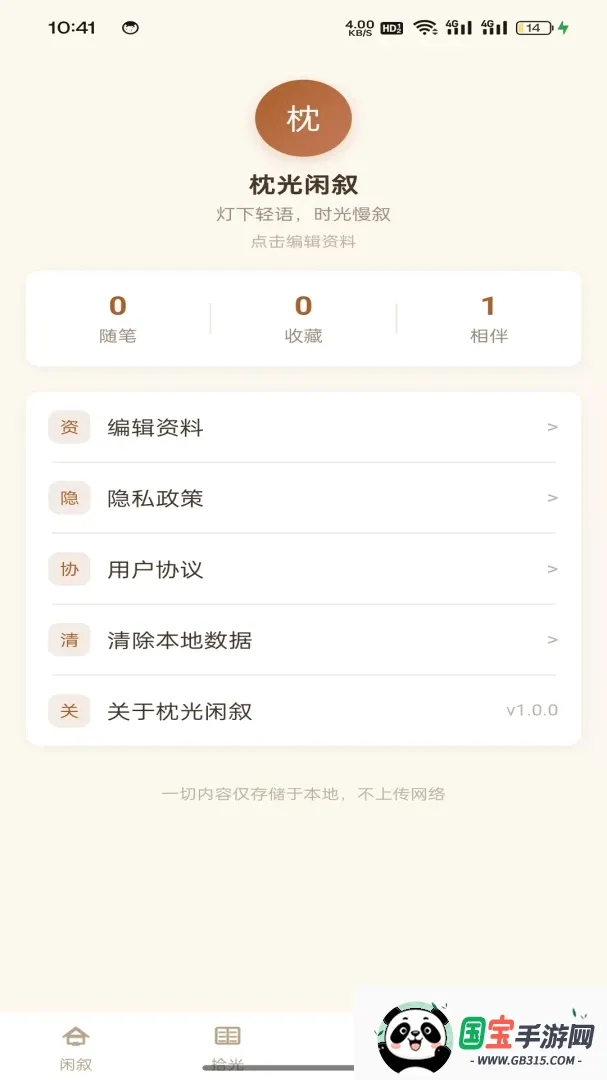Select 清除本地数据
The image size is (607, 1080).
303,640
